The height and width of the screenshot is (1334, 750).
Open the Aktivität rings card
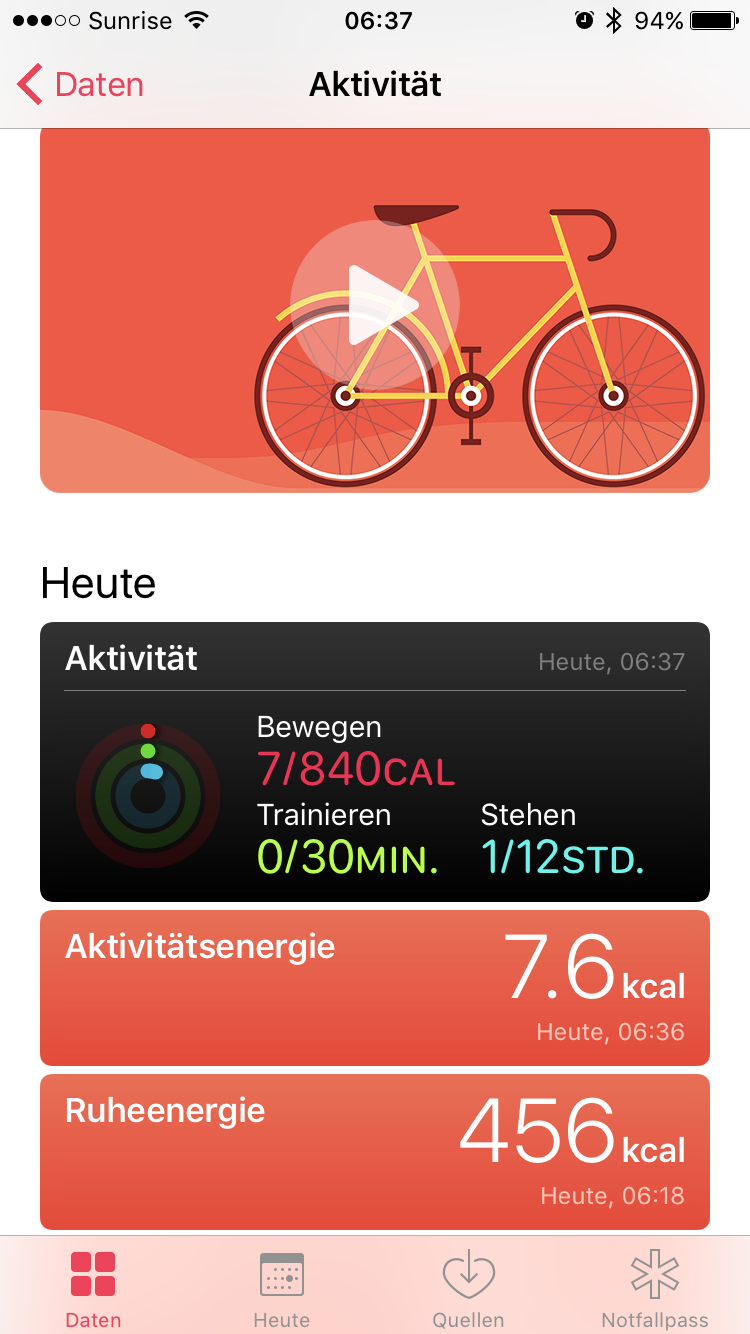[x=375, y=762]
